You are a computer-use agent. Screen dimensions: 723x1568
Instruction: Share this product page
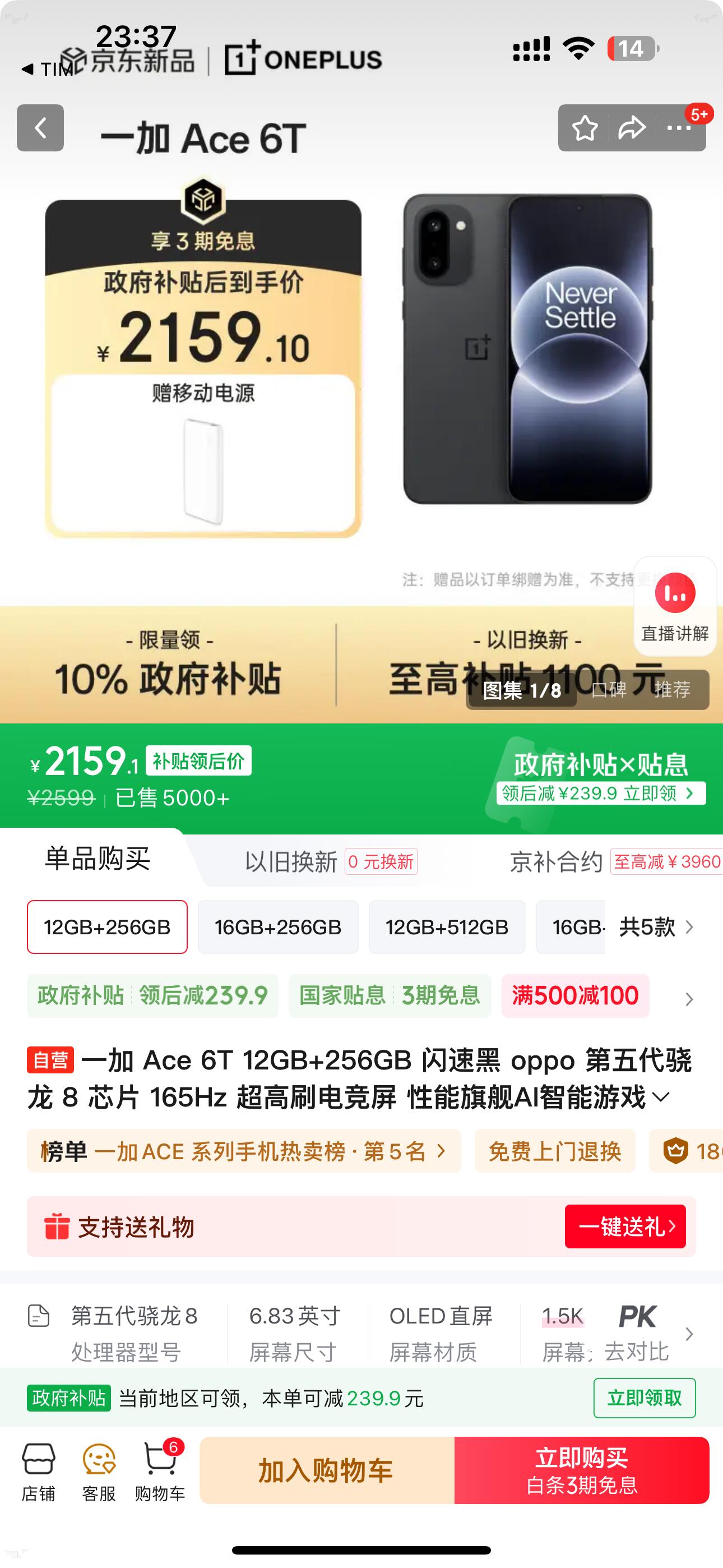pos(632,128)
